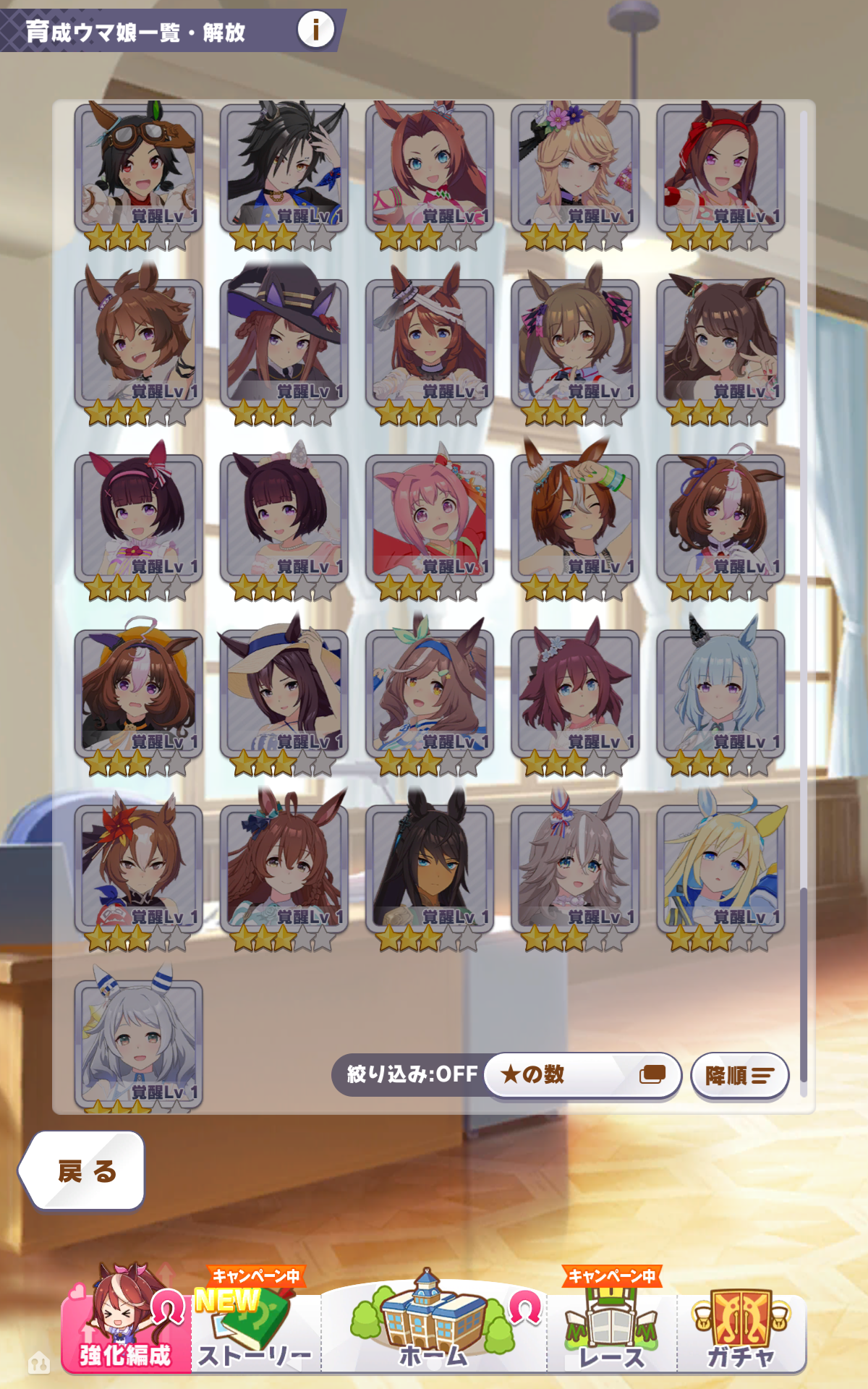Open the 絞り込み:OFF filter
The height and width of the screenshot is (1389, 868).
411,1074
